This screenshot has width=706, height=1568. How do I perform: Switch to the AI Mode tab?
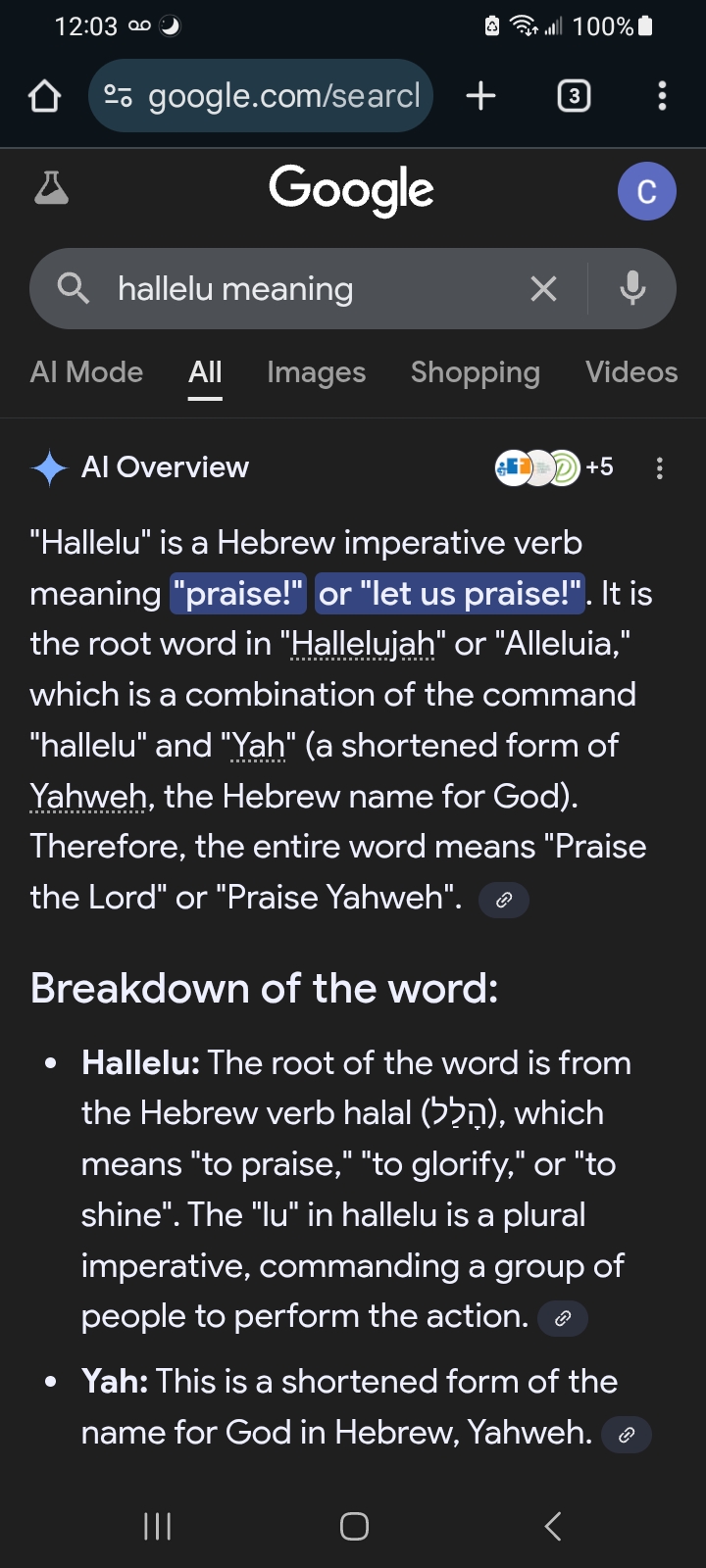(x=86, y=372)
